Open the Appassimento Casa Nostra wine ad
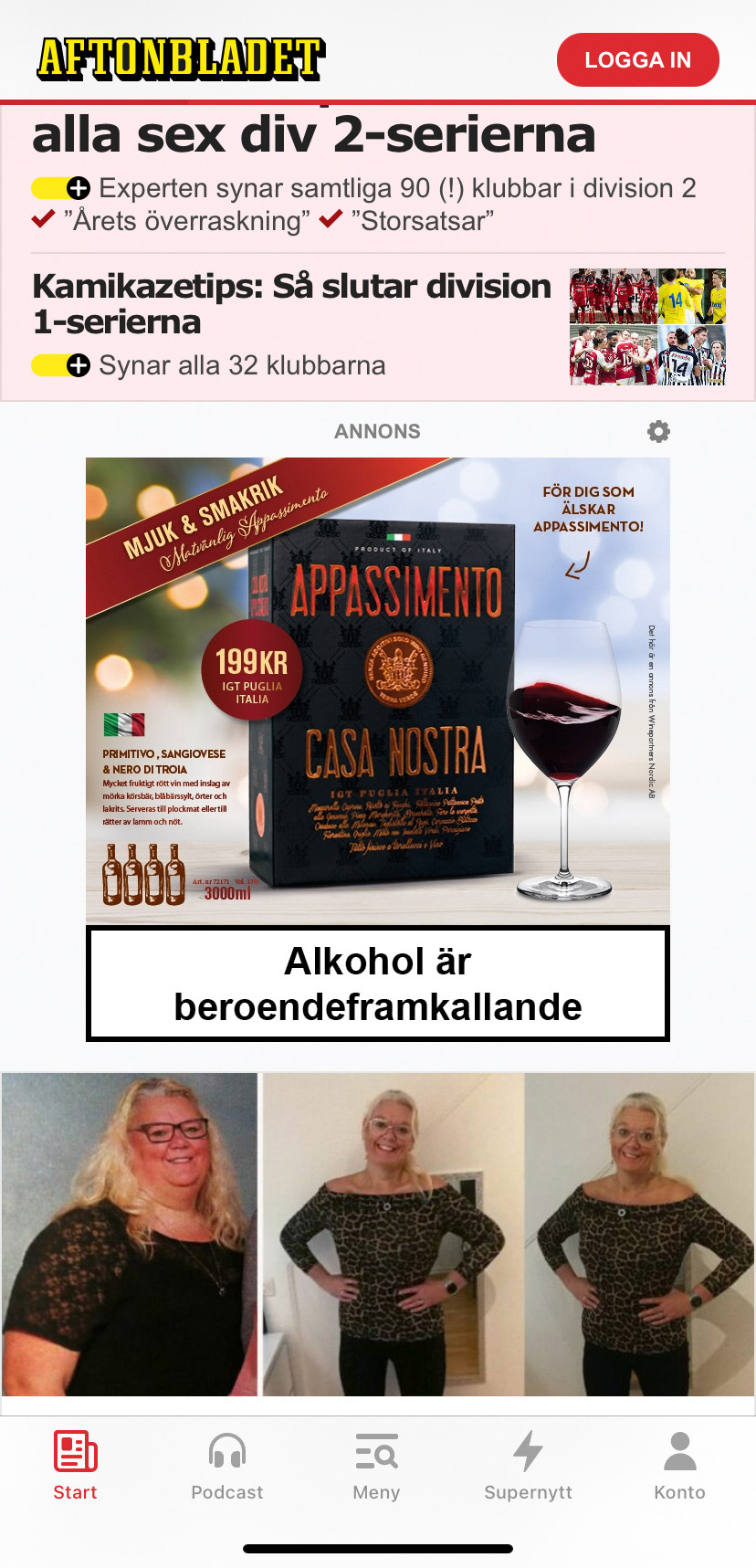The image size is (756, 1568). tap(377, 691)
